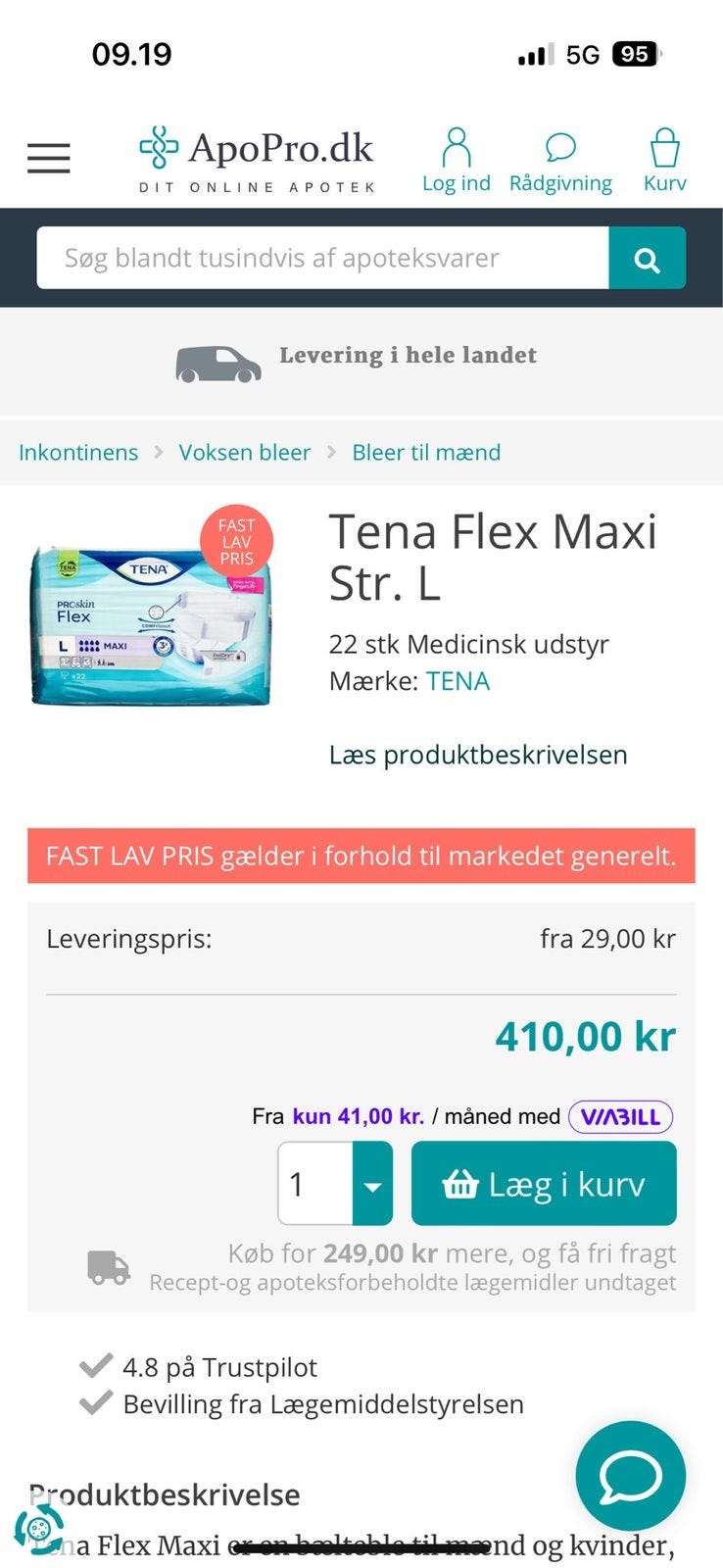Open Log ind account page
This screenshot has height=1568, width=723.
(x=456, y=160)
